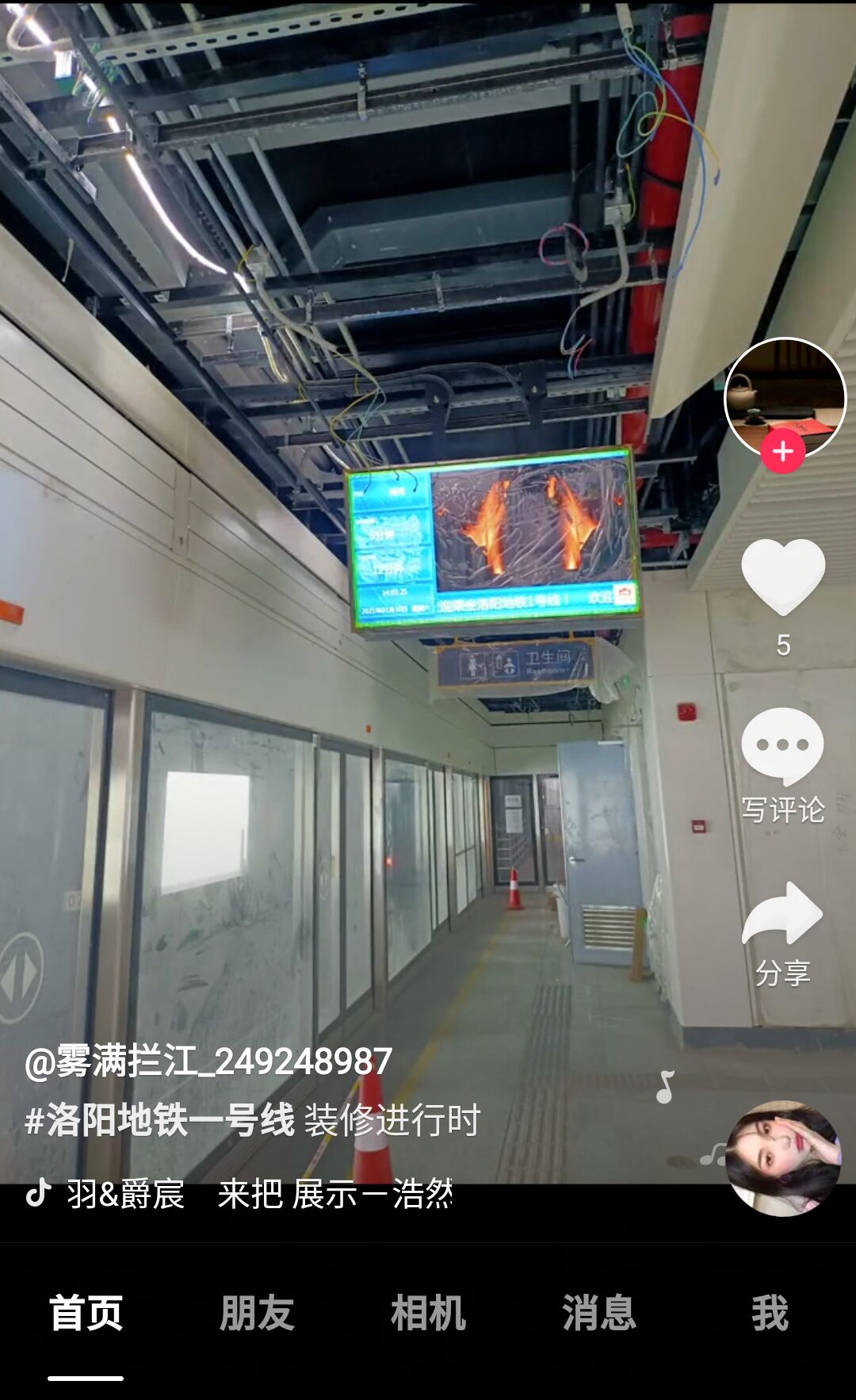Open user @雾满拦江_249248987 profile
Screen dimensions: 856x1400
(208, 1061)
